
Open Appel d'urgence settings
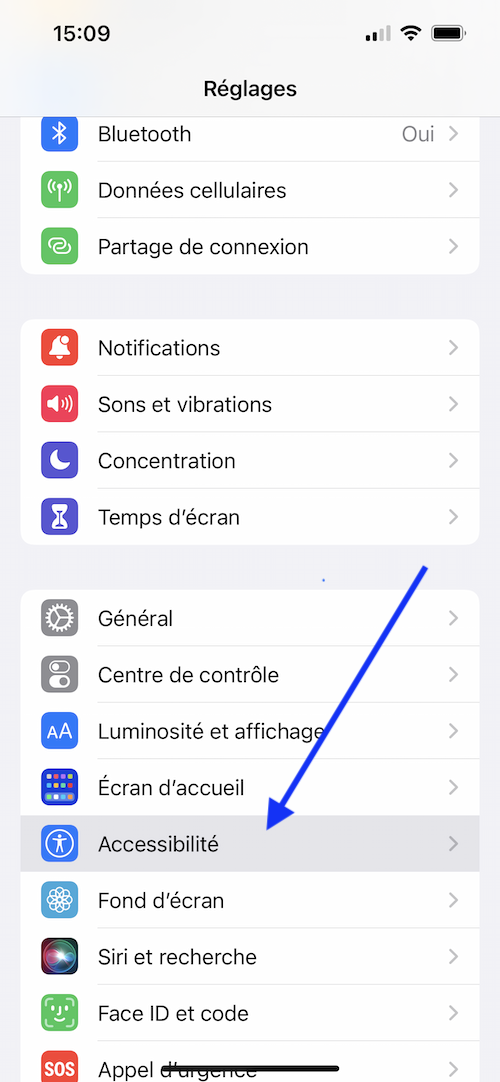coord(250,1063)
